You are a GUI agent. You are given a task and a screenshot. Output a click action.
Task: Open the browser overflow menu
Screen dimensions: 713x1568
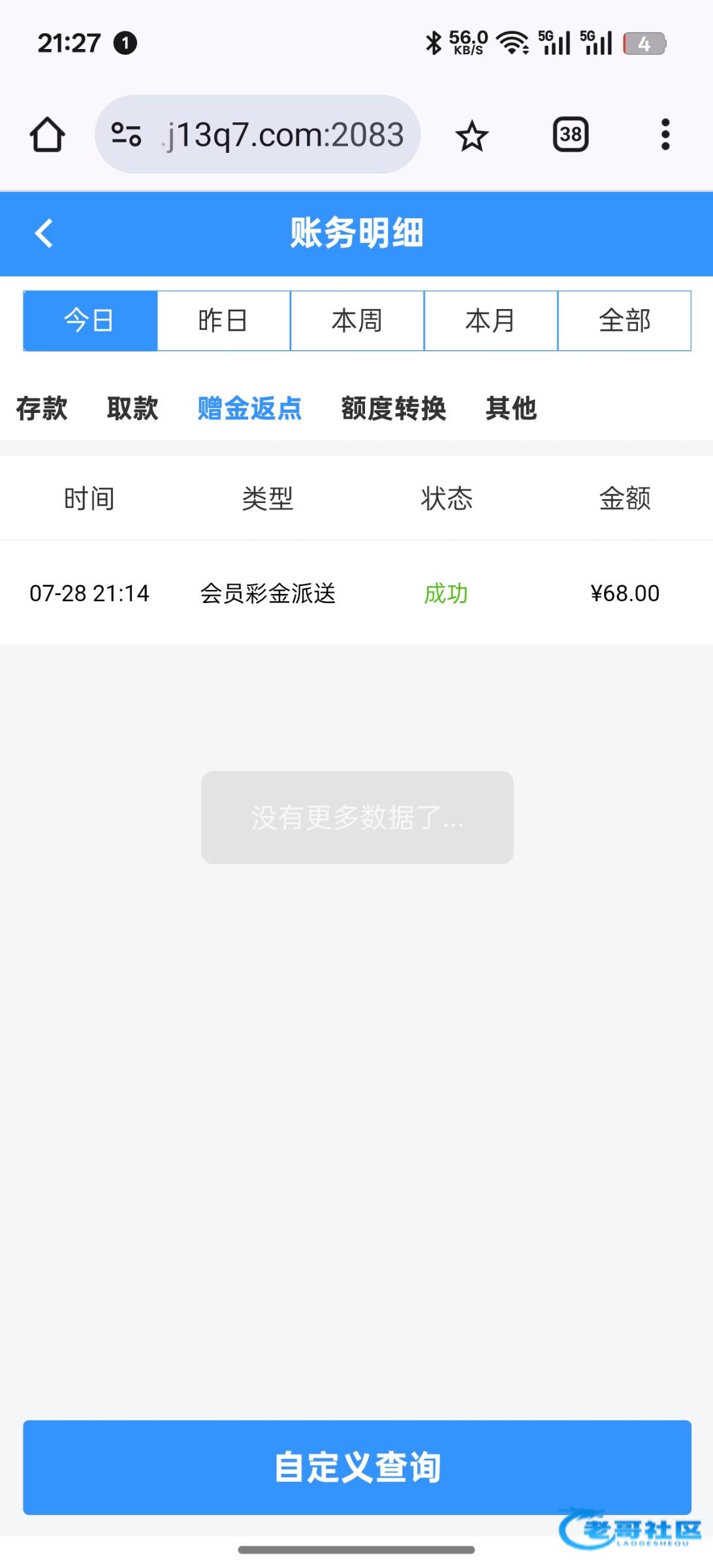point(665,135)
